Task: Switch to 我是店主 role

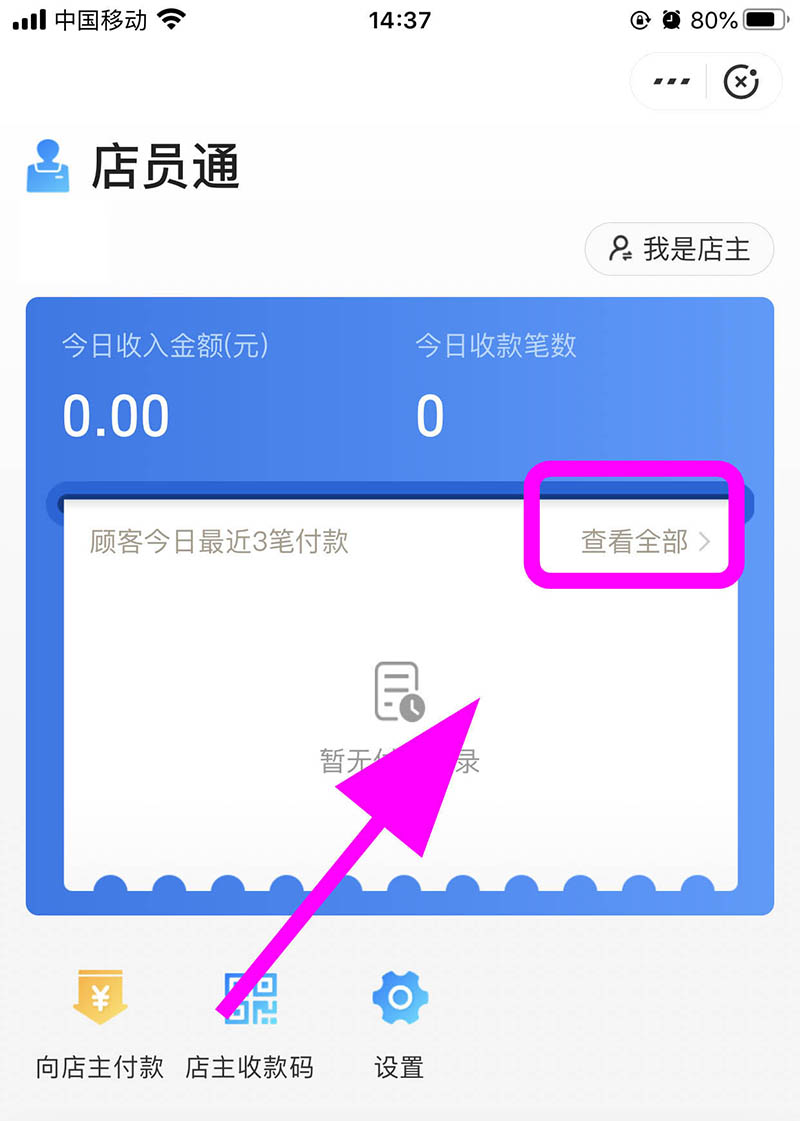Action: (680, 249)
